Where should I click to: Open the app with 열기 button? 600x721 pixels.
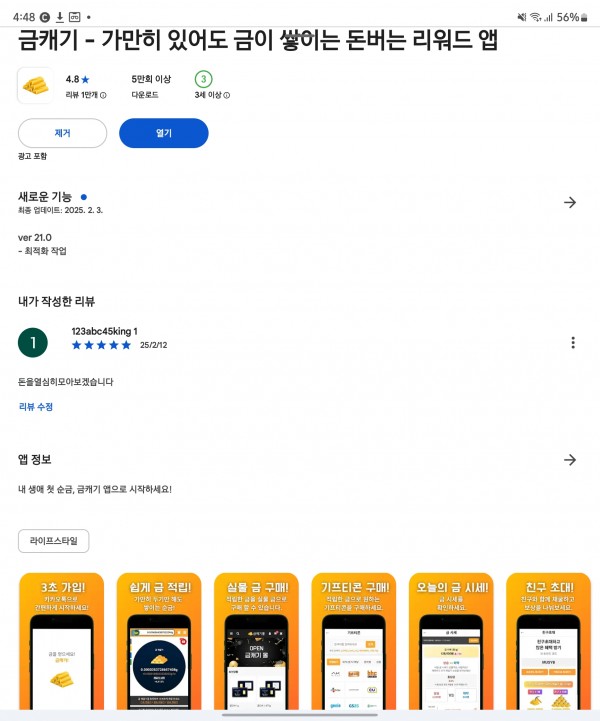pyautogui.click(x=163, y=133)
